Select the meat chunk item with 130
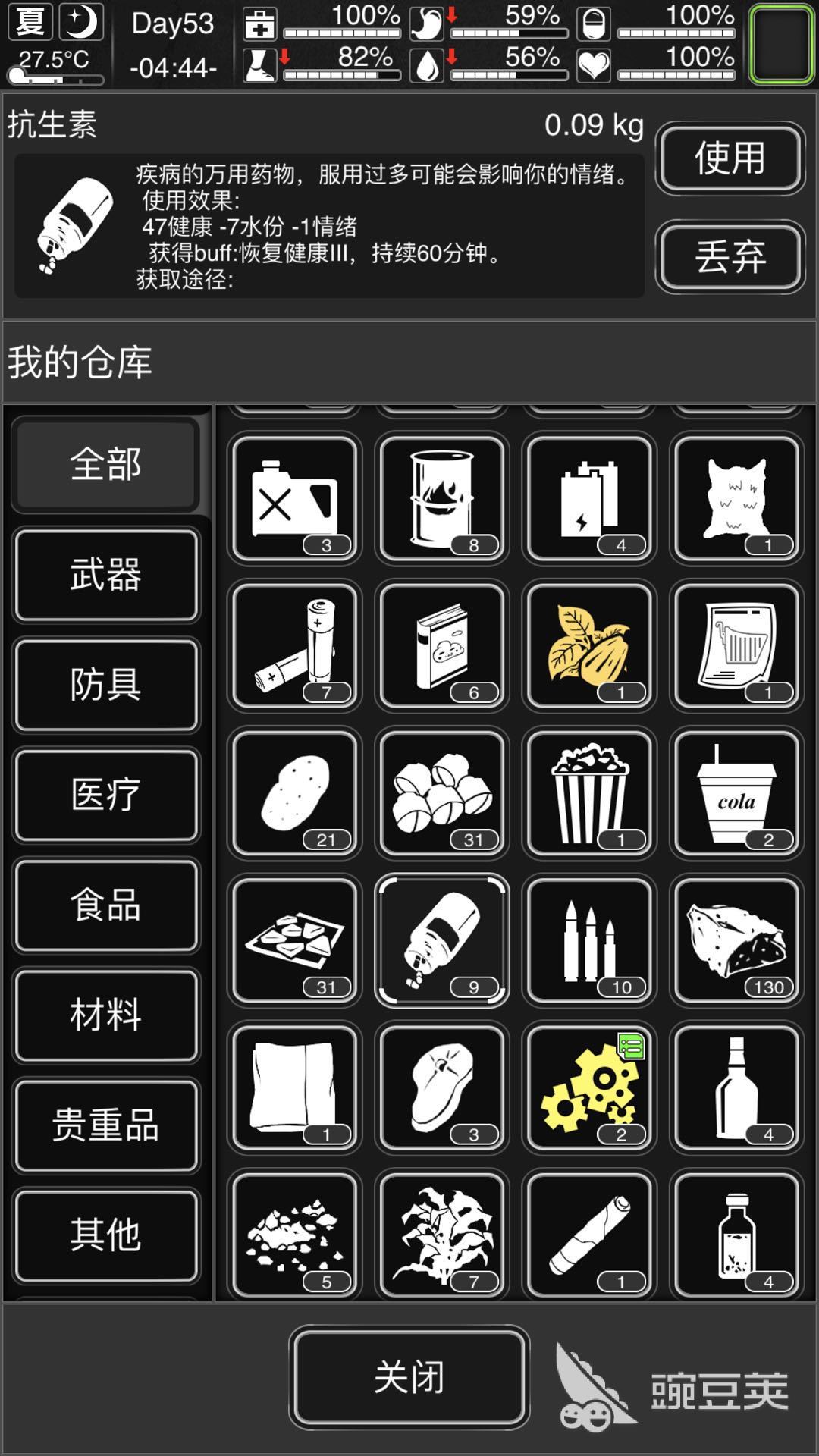 coord(736,940)
